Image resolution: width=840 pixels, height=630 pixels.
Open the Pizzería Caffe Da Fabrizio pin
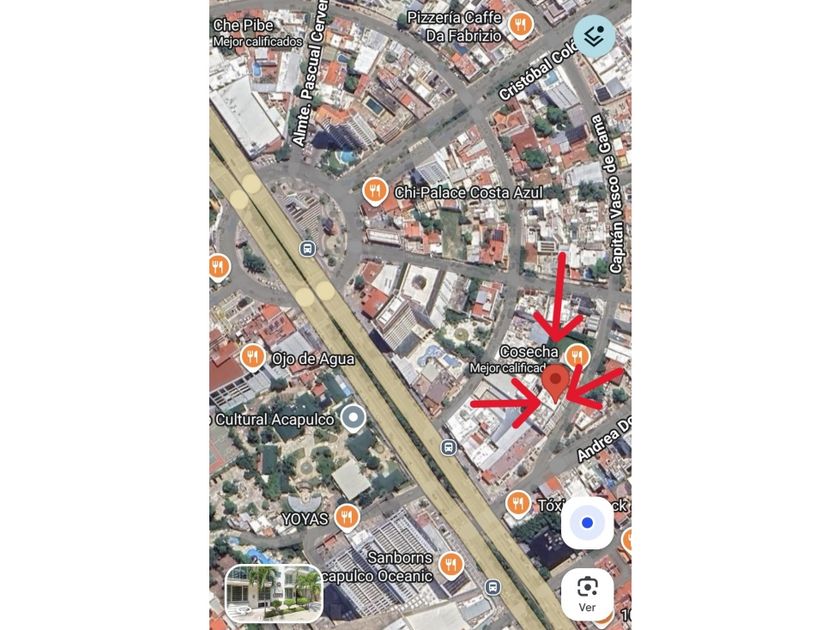[520, 24]
